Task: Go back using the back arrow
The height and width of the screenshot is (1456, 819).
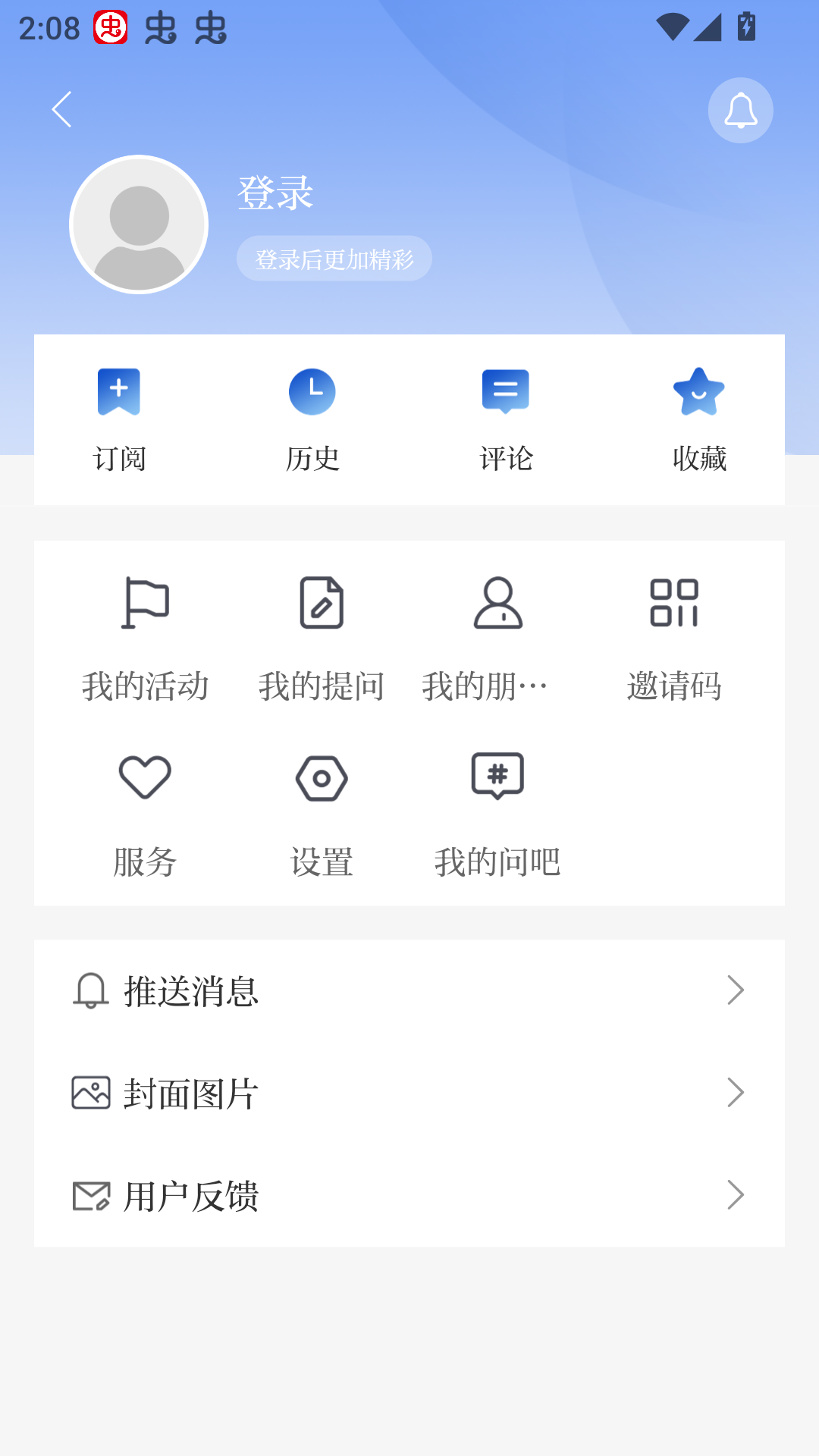Action: (62, 110)
